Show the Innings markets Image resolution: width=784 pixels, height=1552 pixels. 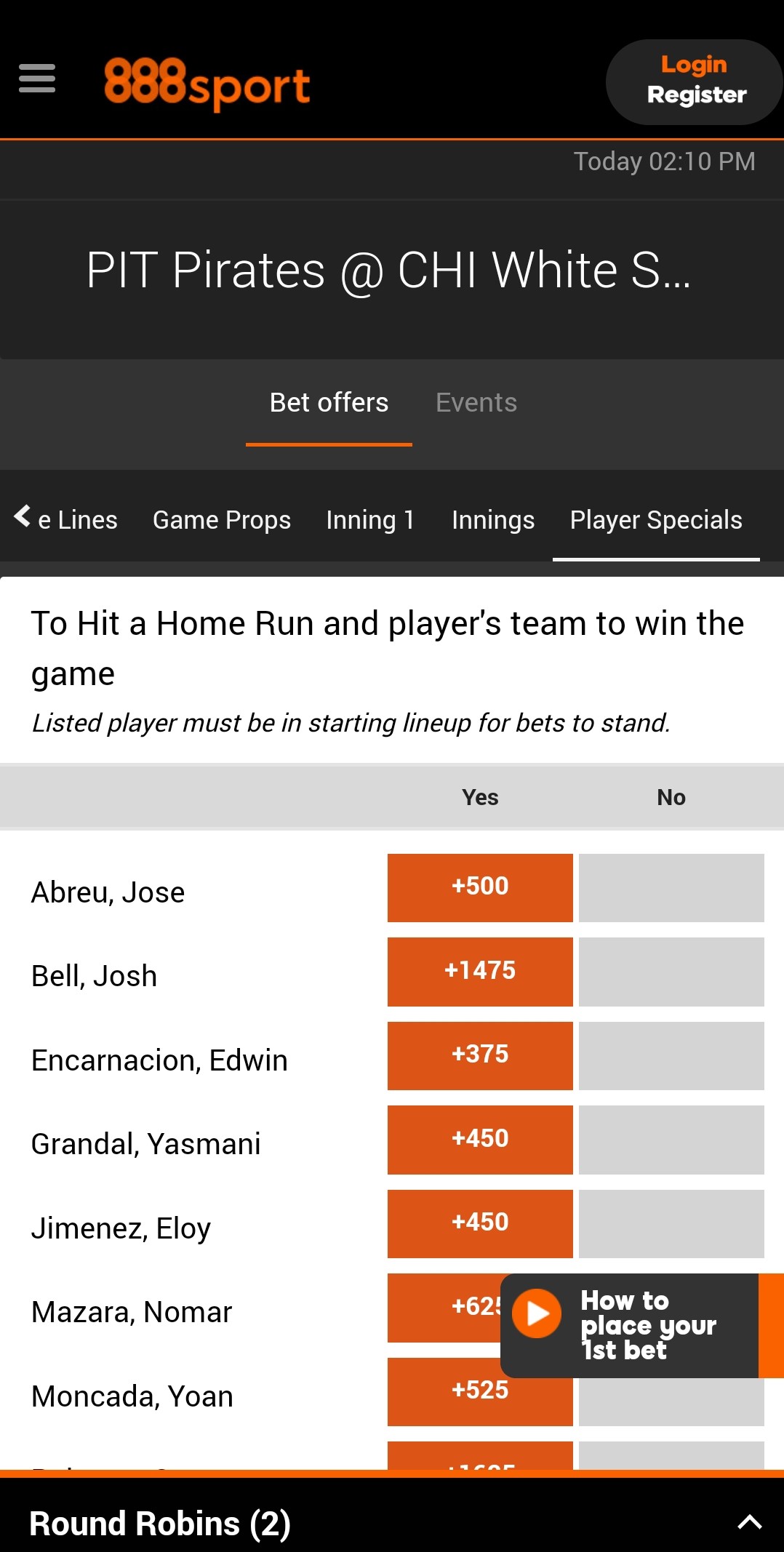click(493, 520)
